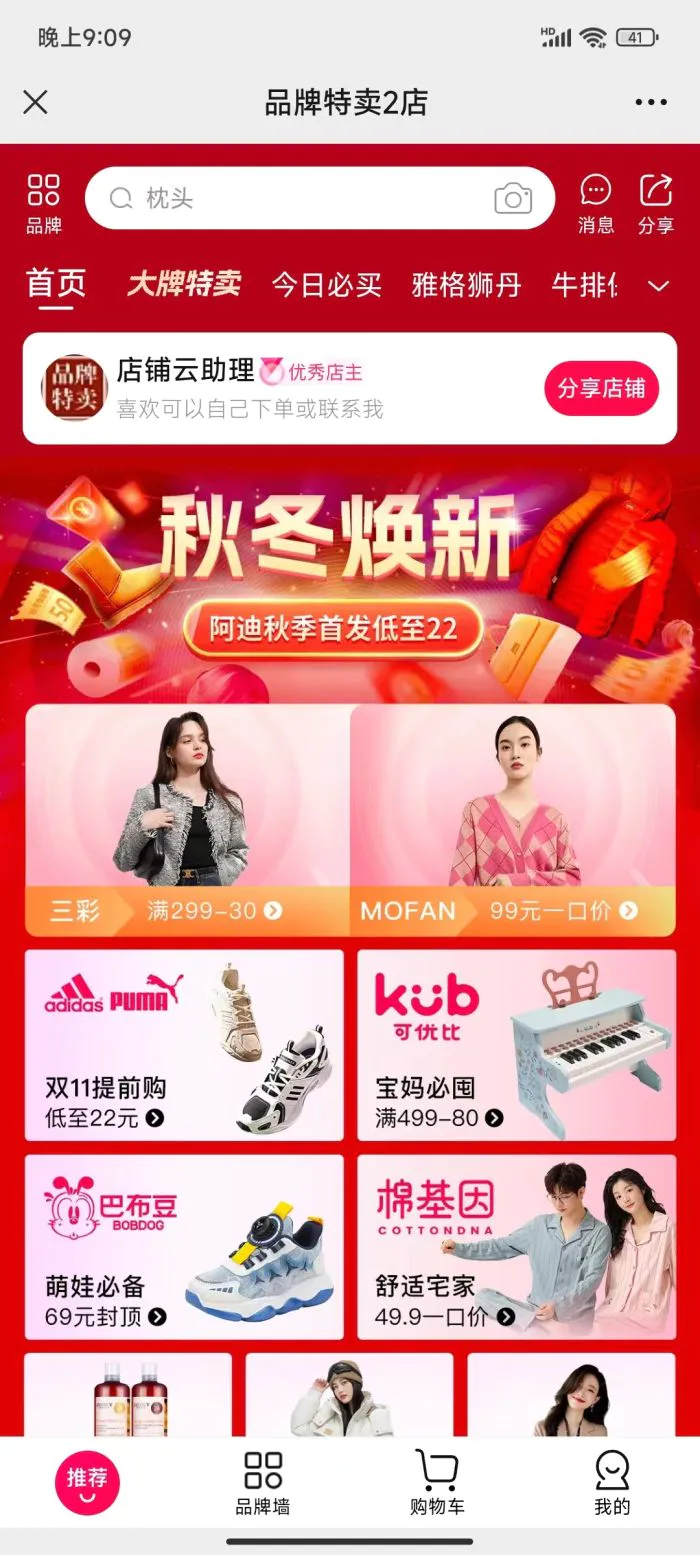This screenshot has height=1555, width=700.
Task: Switch to 大牌特卖 tab
Action: [x=183, y=284]
